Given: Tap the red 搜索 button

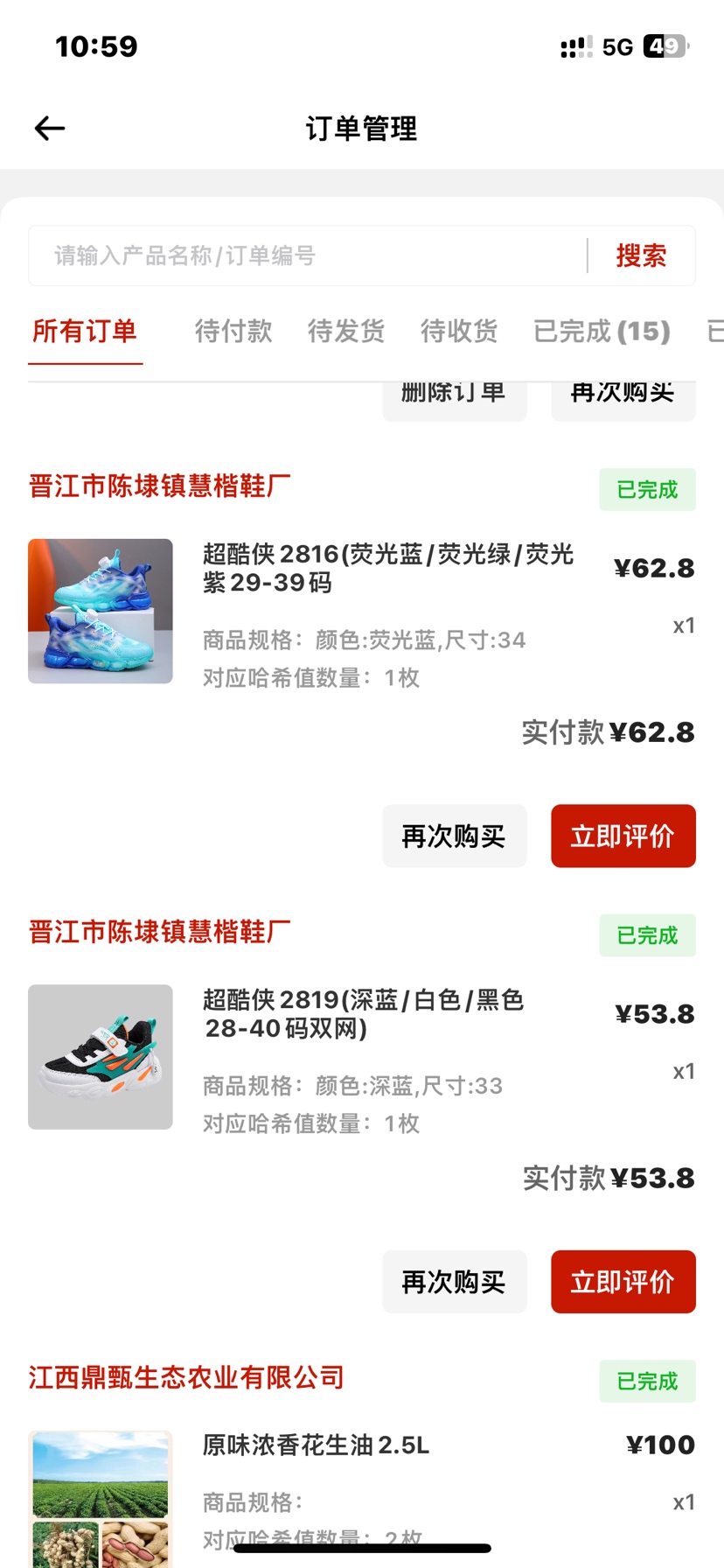Looking at the screenshot, I should point(641,255).
